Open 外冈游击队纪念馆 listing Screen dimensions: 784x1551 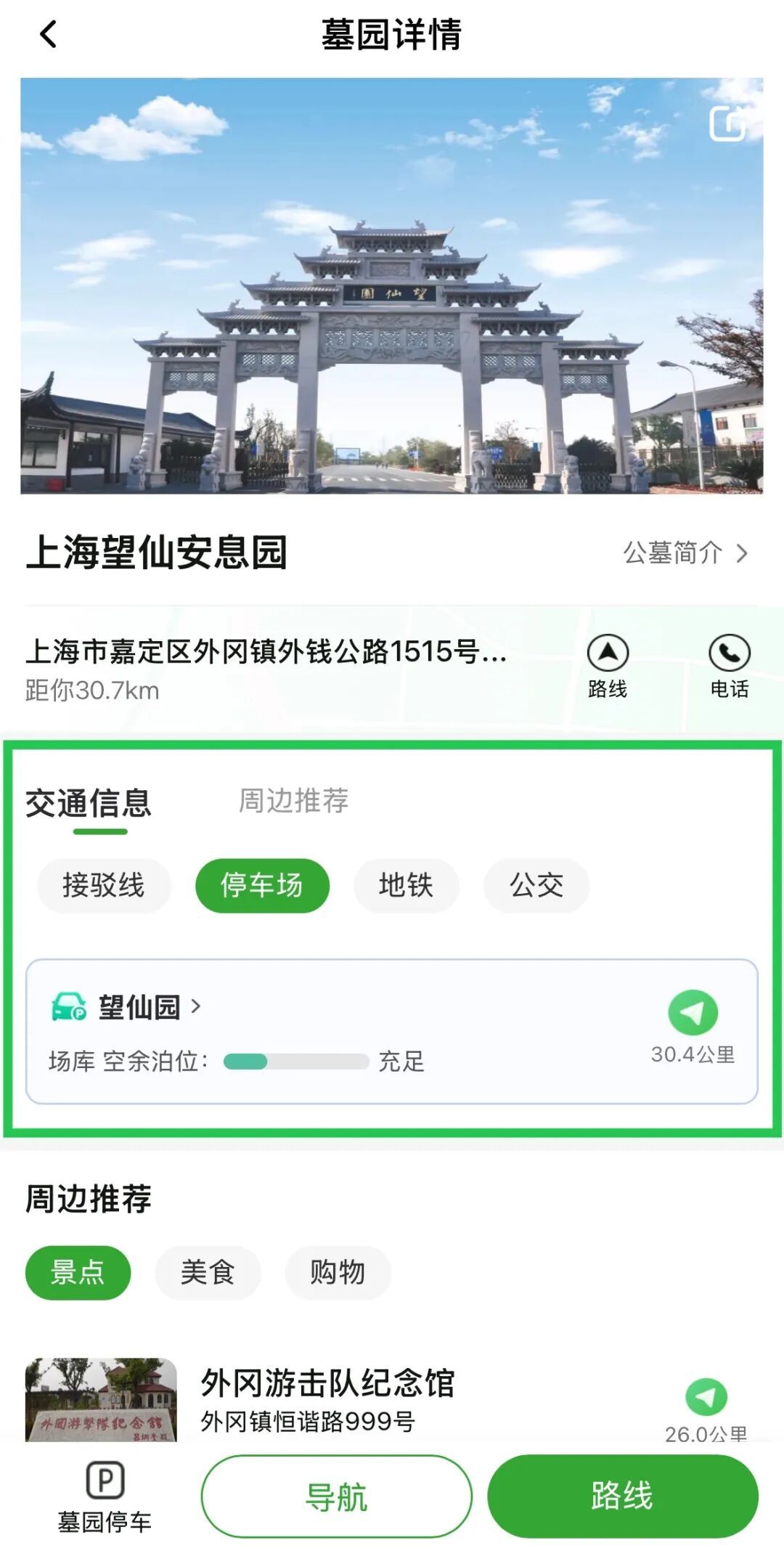327,1383
